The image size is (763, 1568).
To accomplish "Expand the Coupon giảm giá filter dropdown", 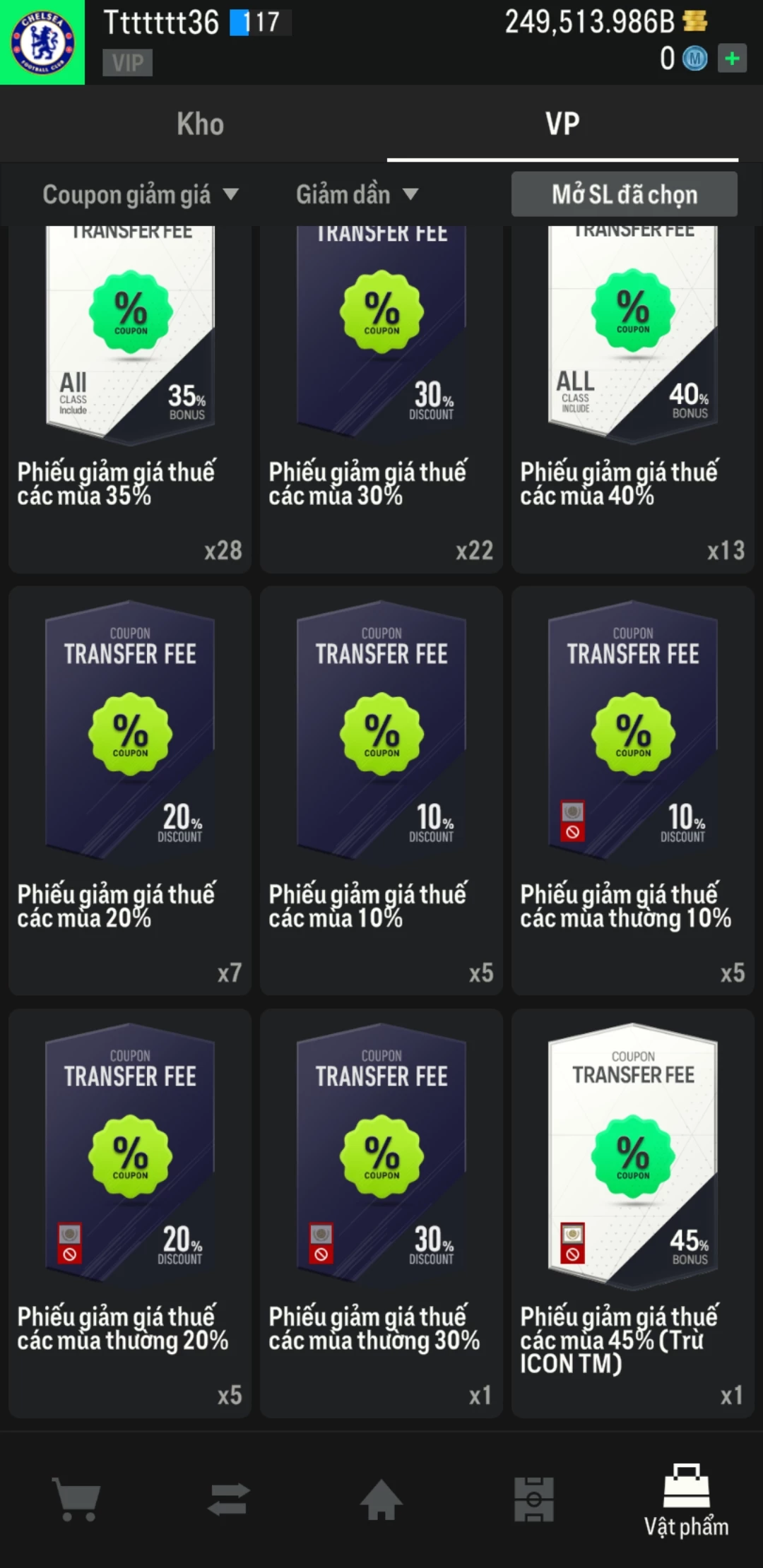I will coord(140,194).
